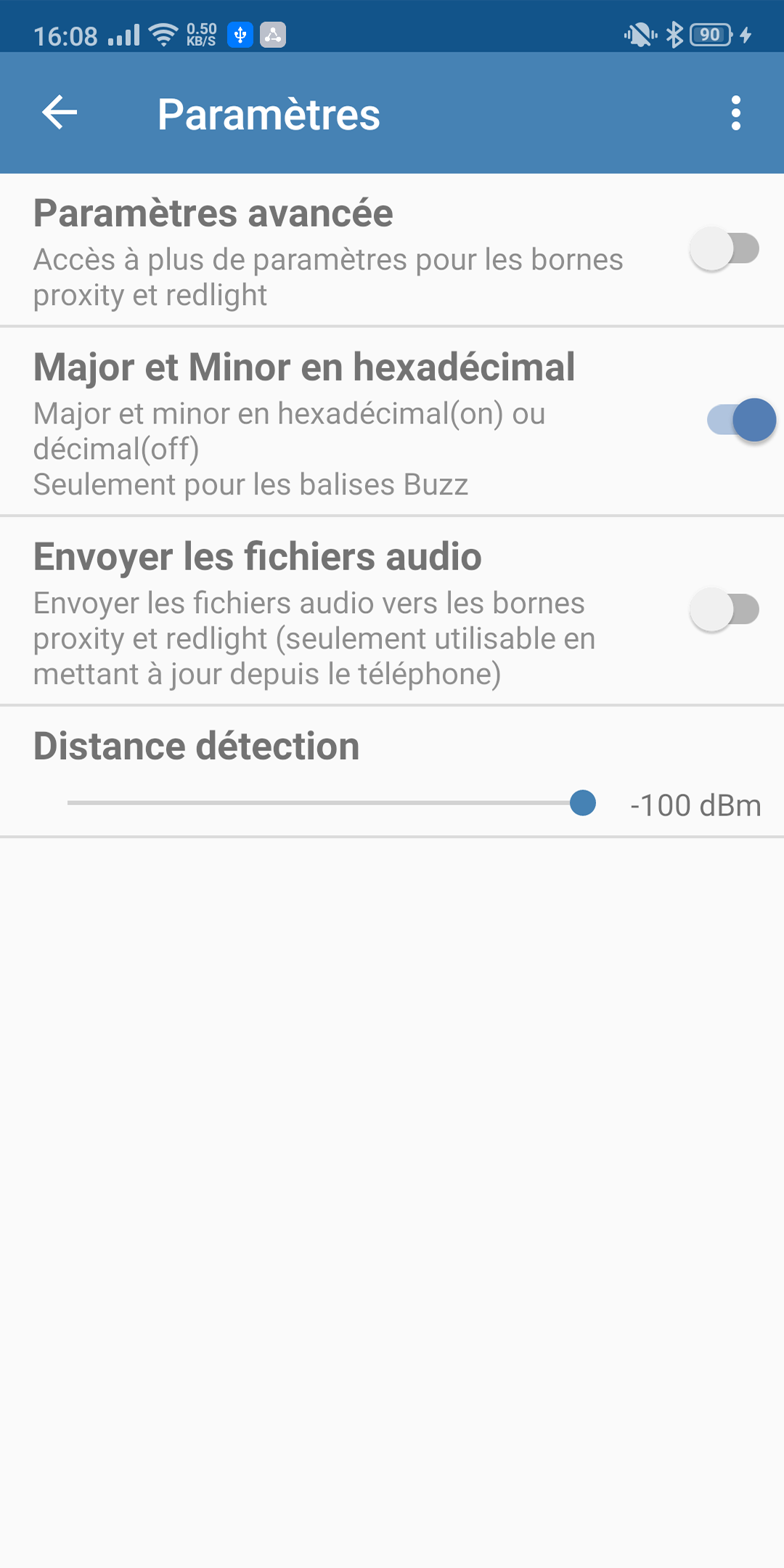This screenshot has height=1568, width=784.
Task: Open the overflow menu with three dots
Action: [735, 113]
